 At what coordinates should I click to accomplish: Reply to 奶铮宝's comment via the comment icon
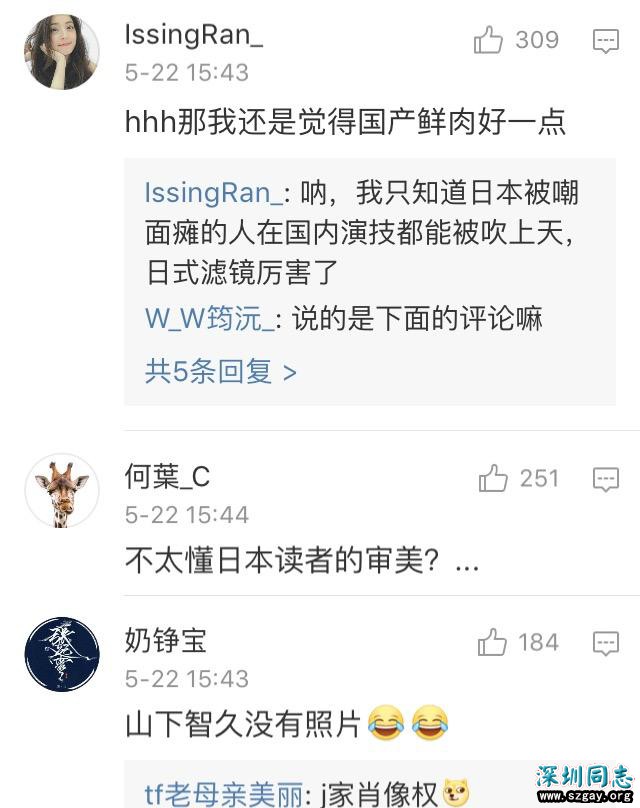(x=606, y=642)
